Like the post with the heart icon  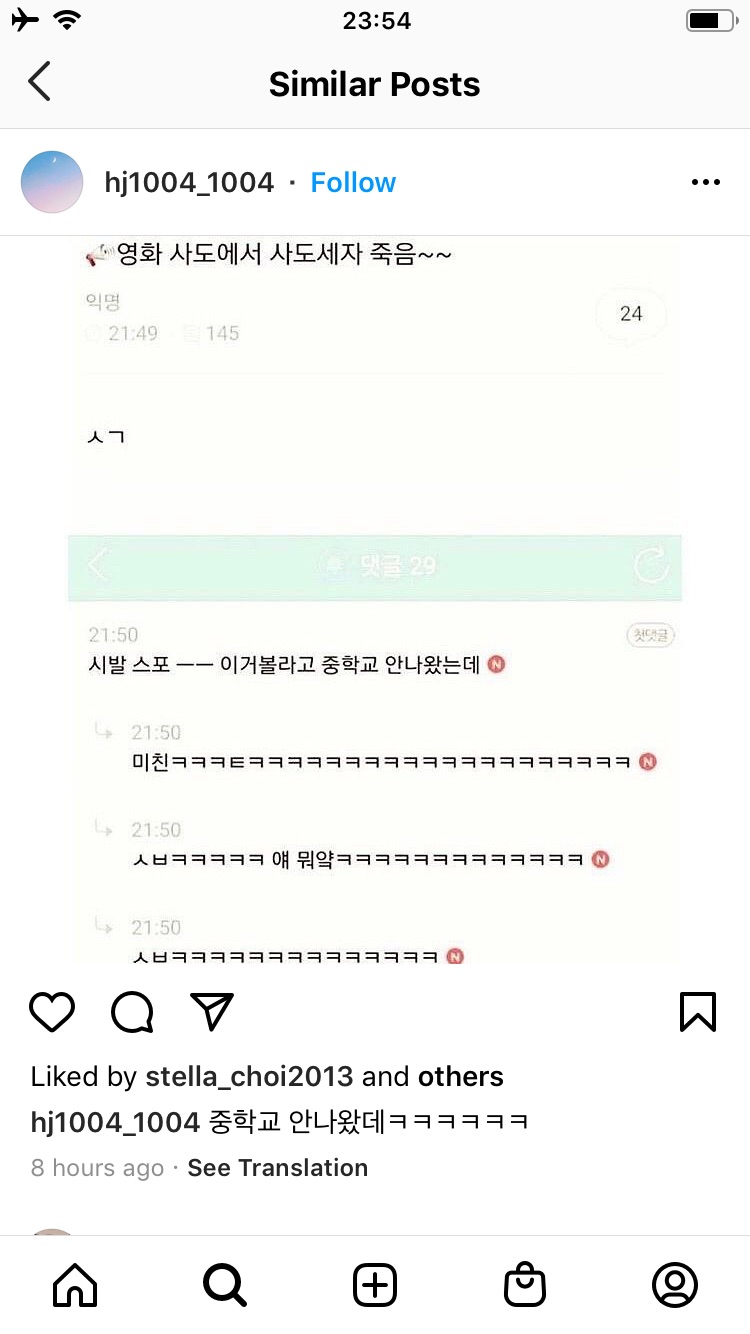pyautogui.click(x=52, y=1012)
